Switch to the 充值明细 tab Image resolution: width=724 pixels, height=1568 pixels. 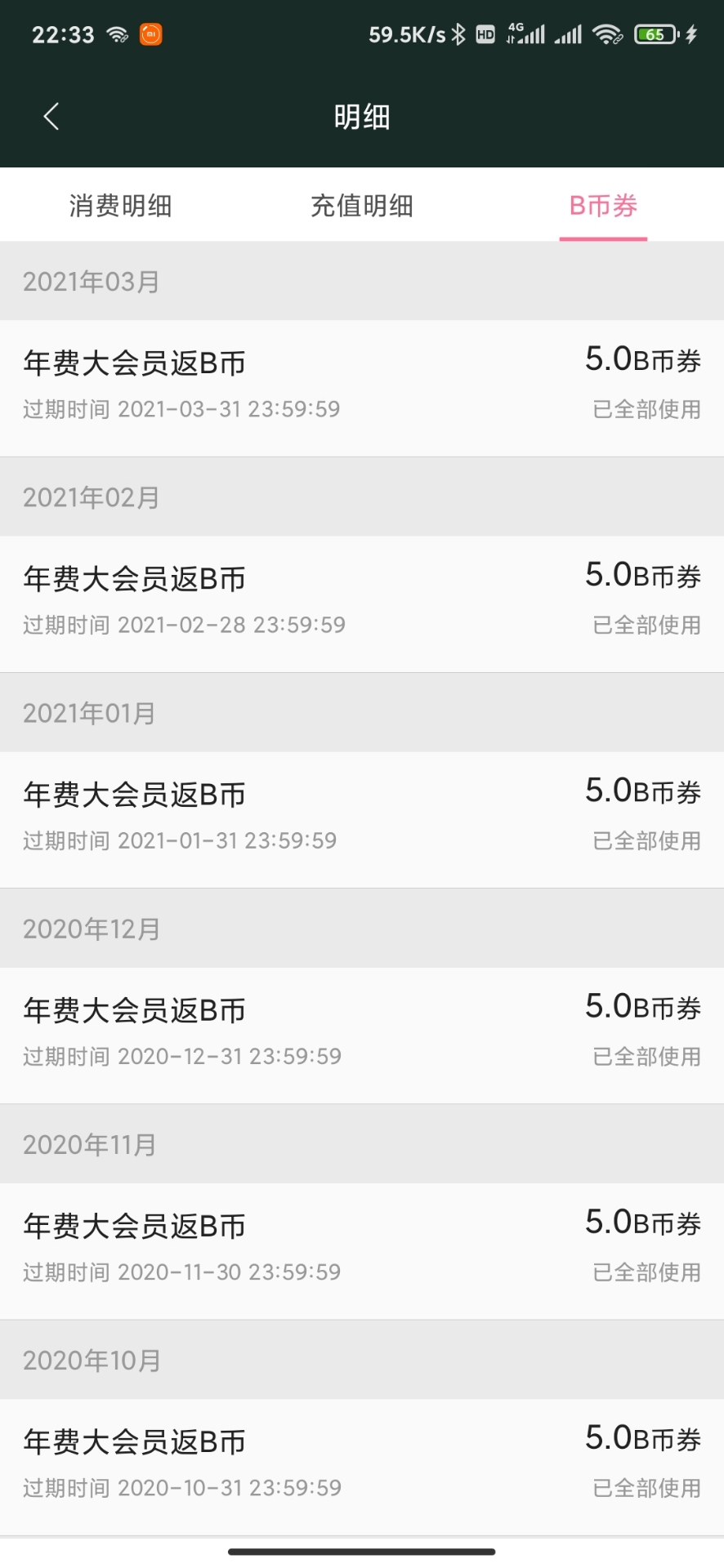point(361,206)
